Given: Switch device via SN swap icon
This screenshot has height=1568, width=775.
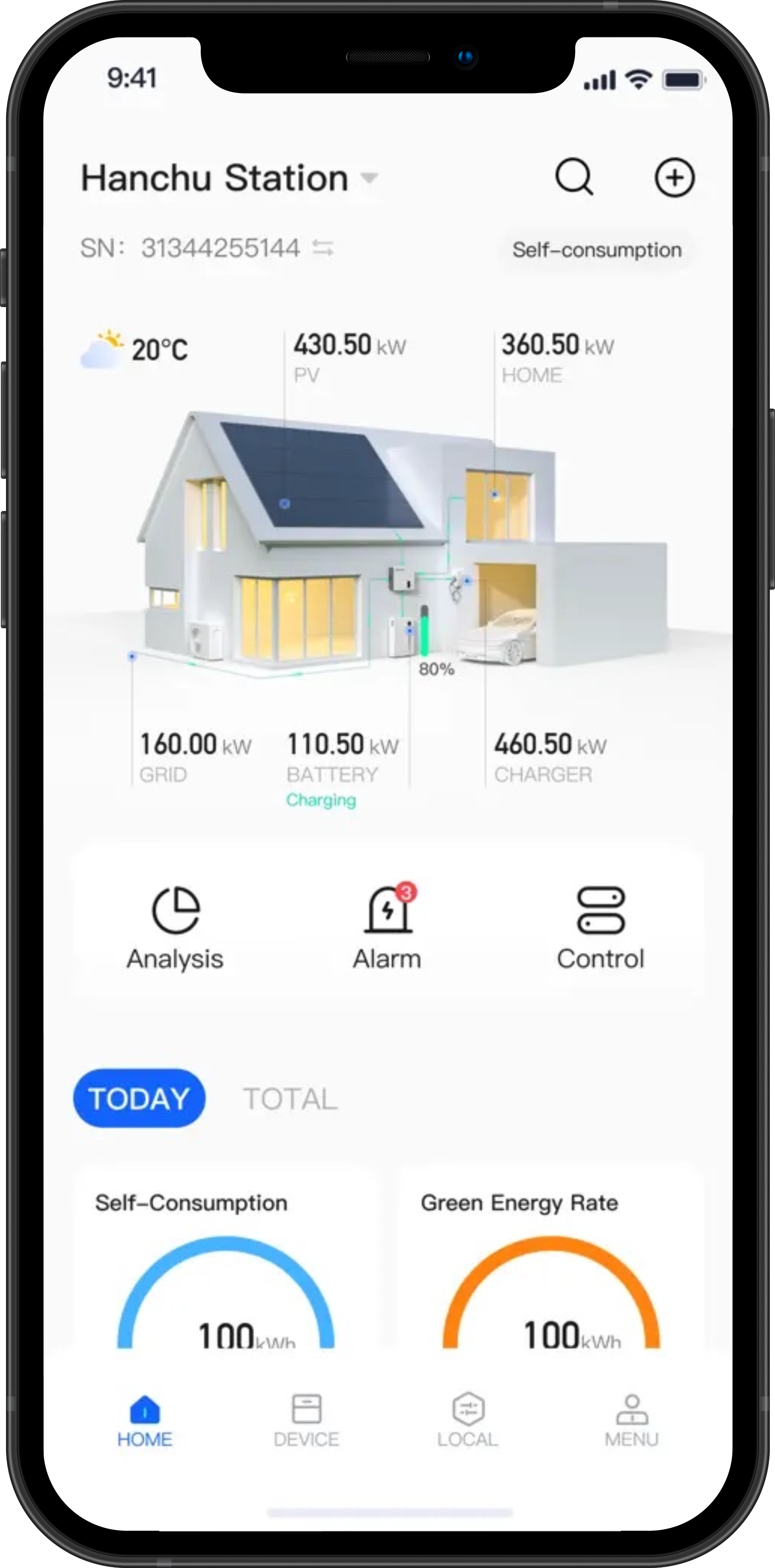Looking at the screenshot, I should point(323,248).
